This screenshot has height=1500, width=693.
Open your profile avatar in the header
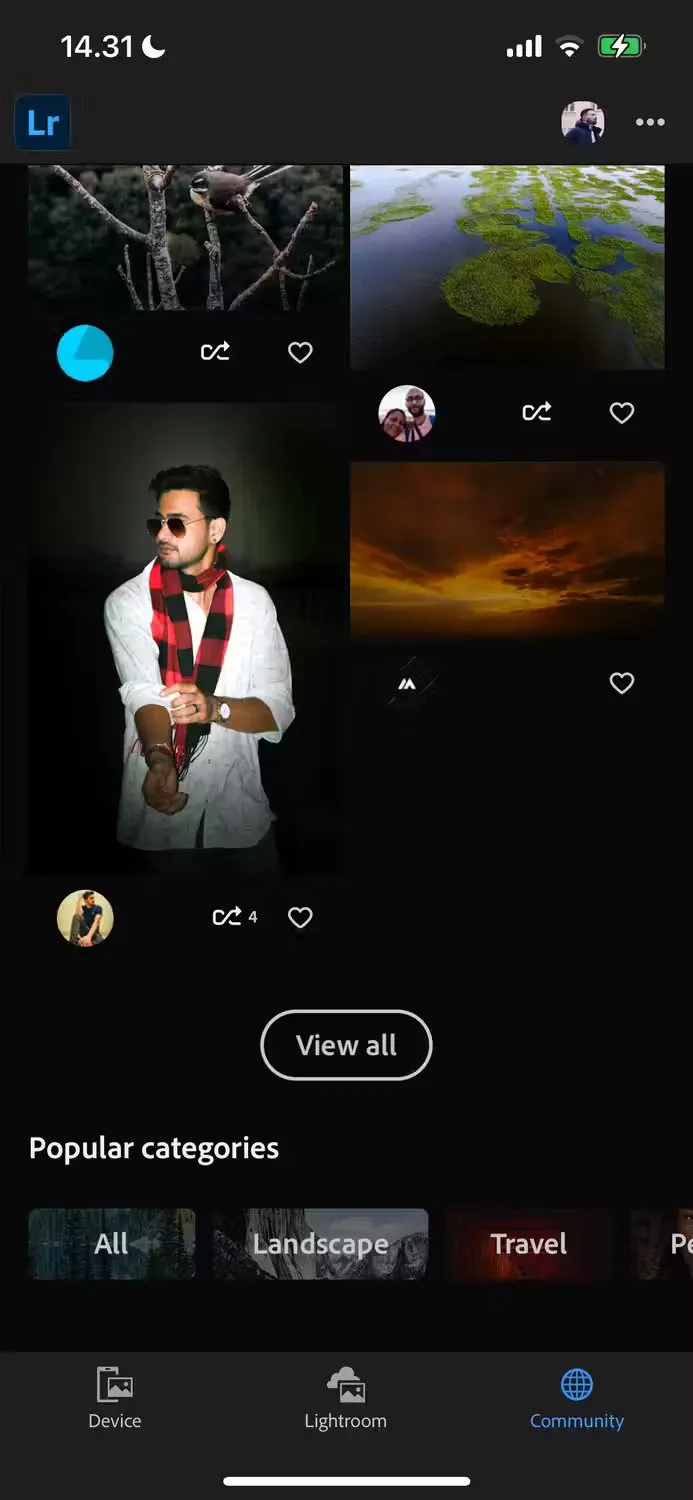tap(583, 122)
